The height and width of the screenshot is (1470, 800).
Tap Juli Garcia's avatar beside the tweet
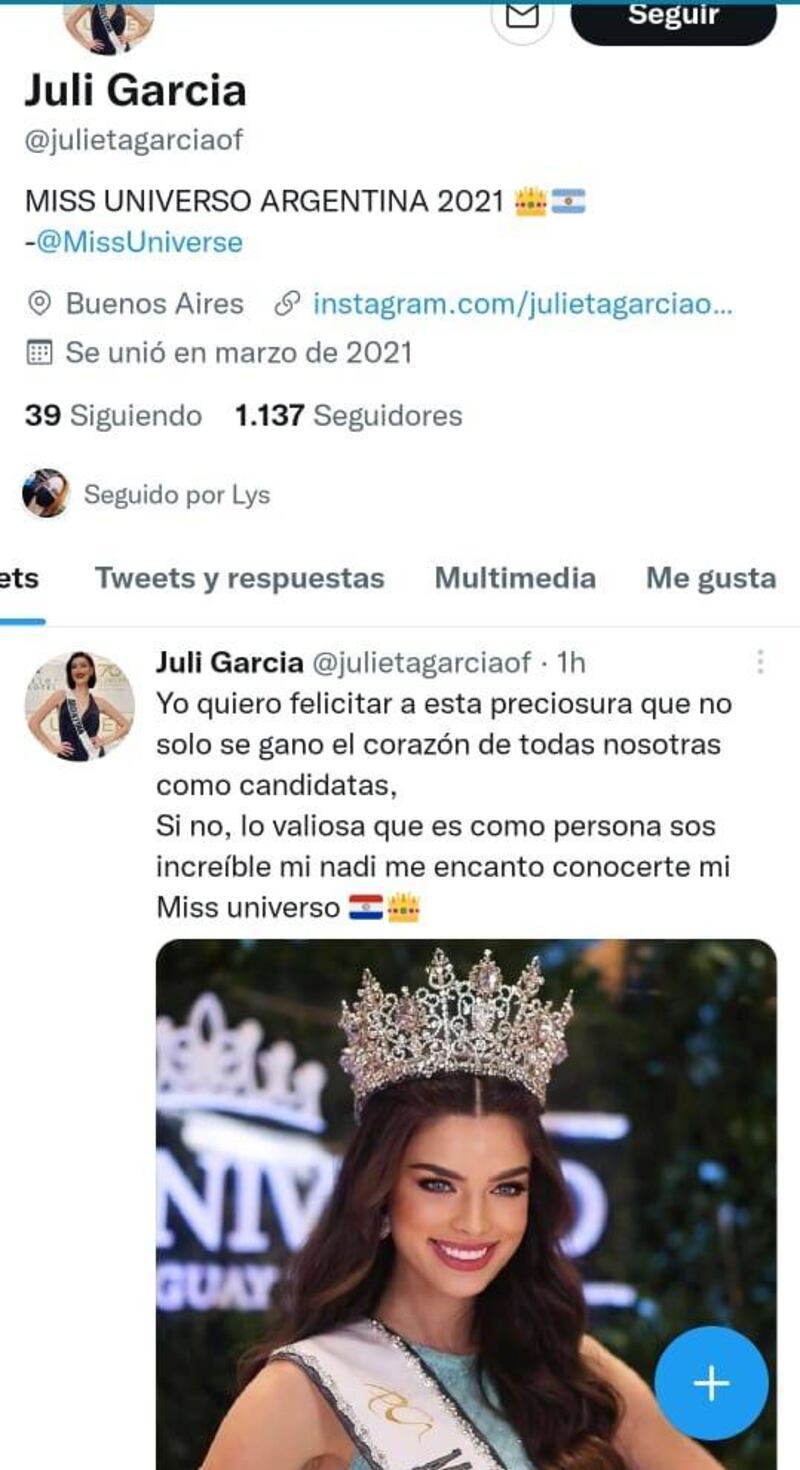pos(79,706)
